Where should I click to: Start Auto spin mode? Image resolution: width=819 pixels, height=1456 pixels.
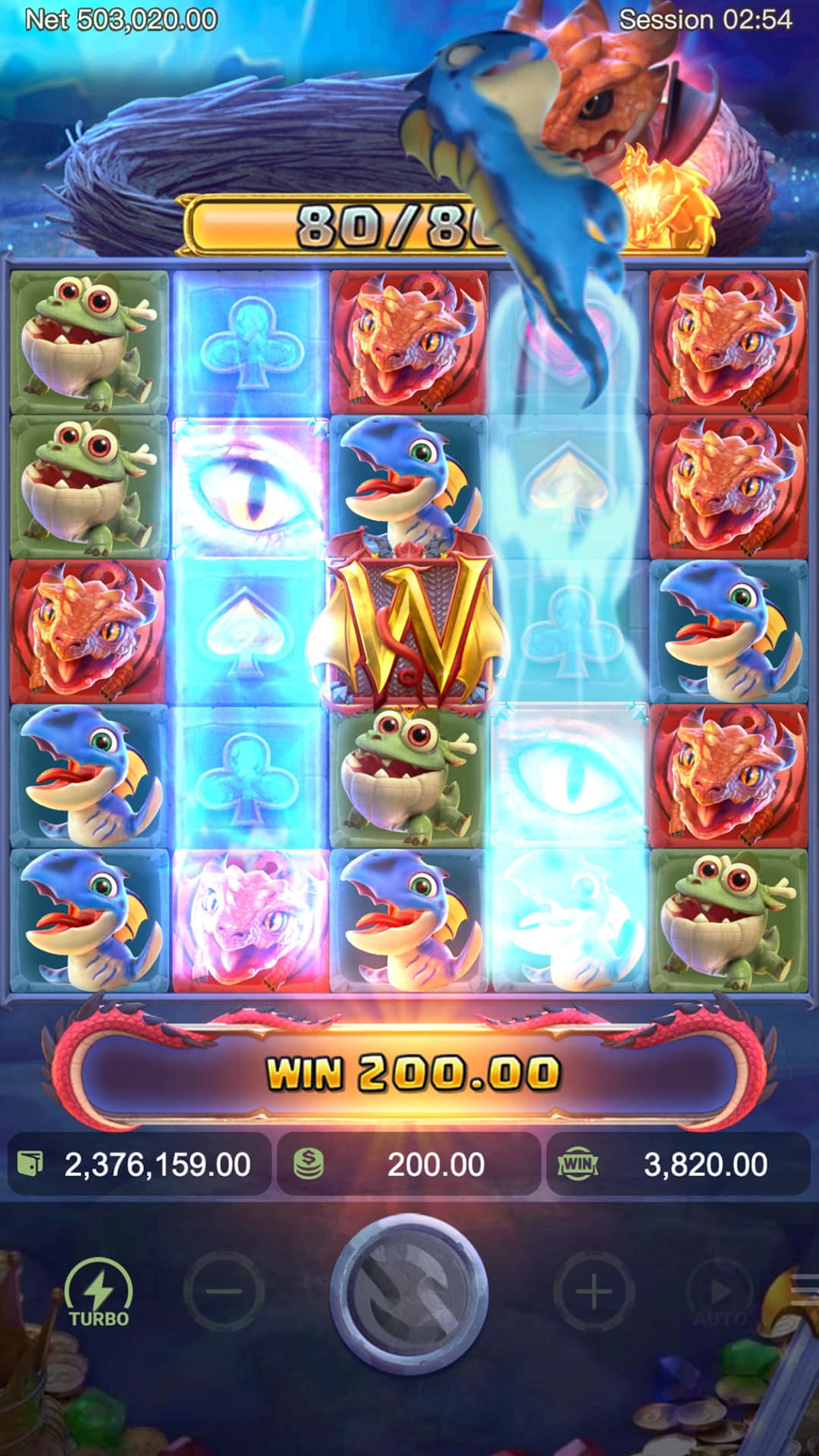[x=719, y=1292]
